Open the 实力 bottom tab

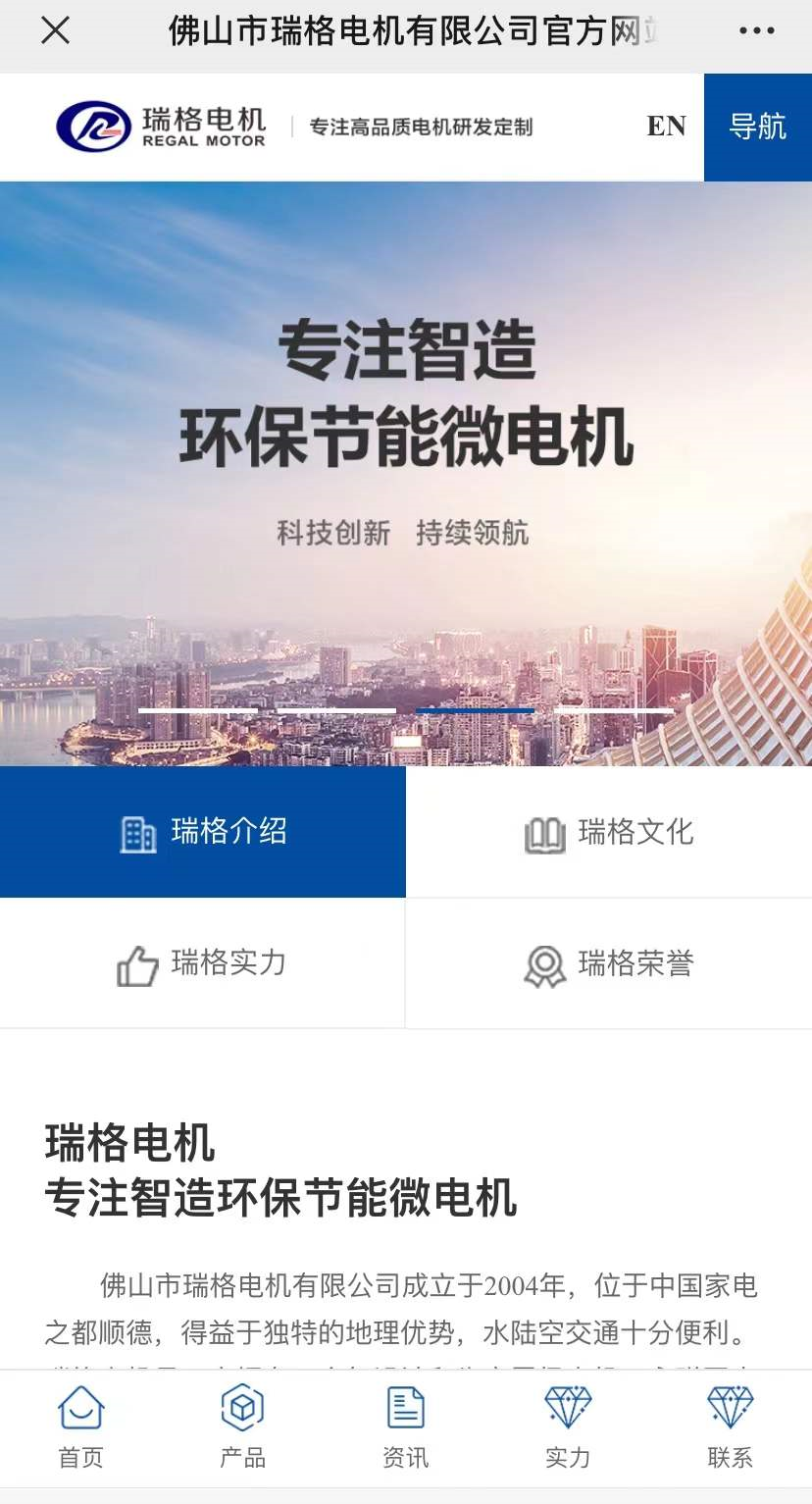pyautogui.click(x=568, y=1427)
